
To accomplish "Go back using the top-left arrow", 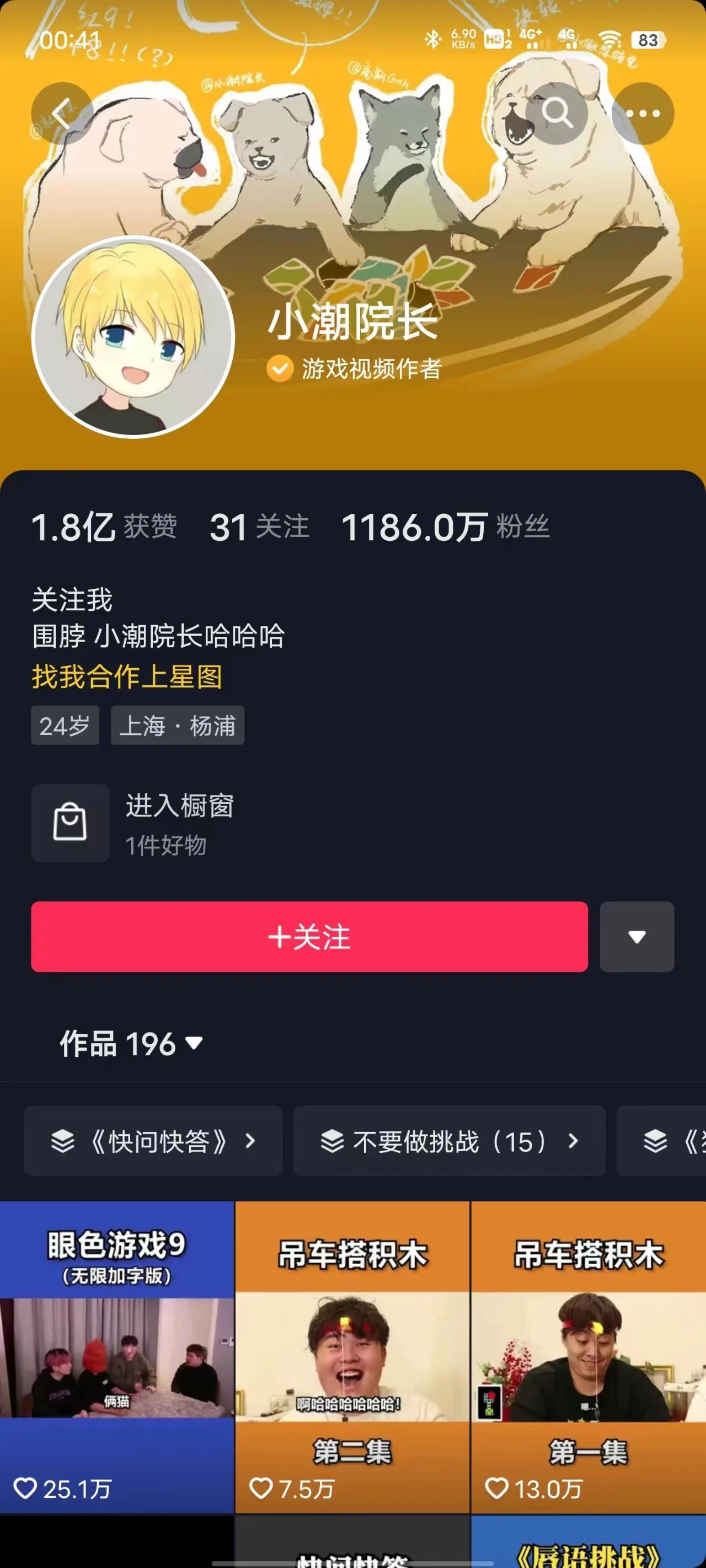I will 62,113.
